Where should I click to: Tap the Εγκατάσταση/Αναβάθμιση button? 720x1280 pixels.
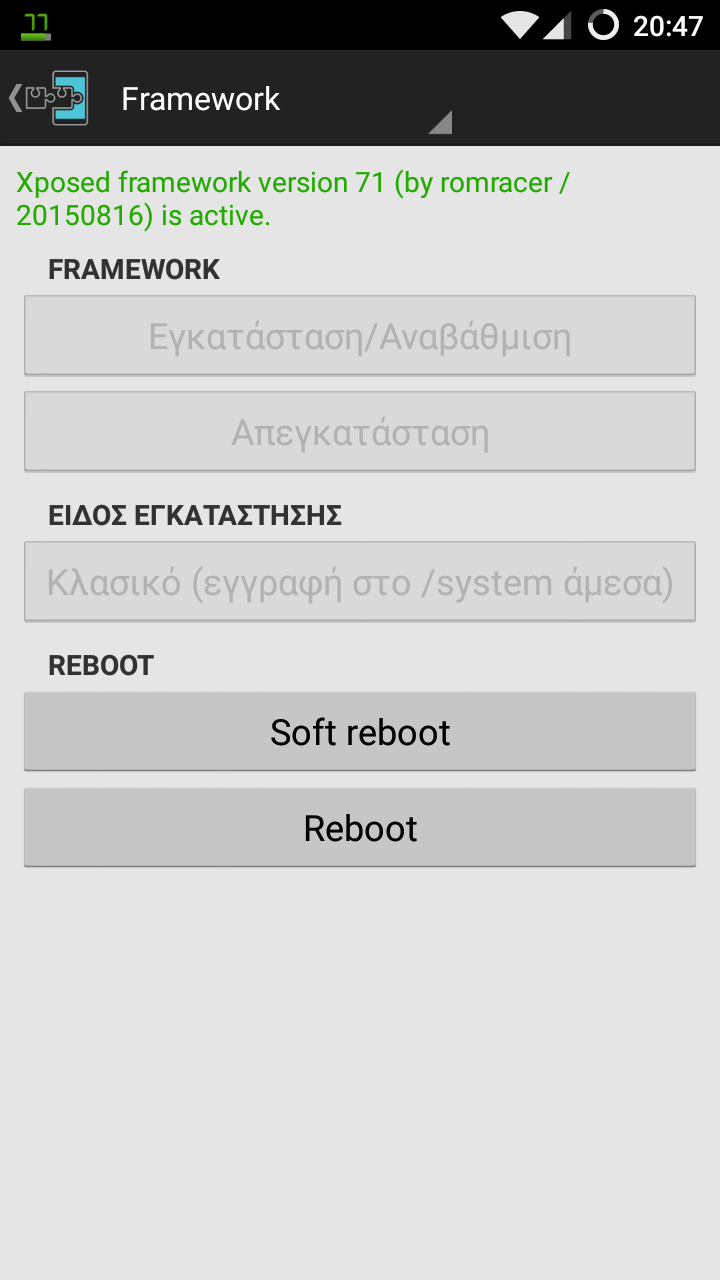pyautogui.click(x=360, y=336)
